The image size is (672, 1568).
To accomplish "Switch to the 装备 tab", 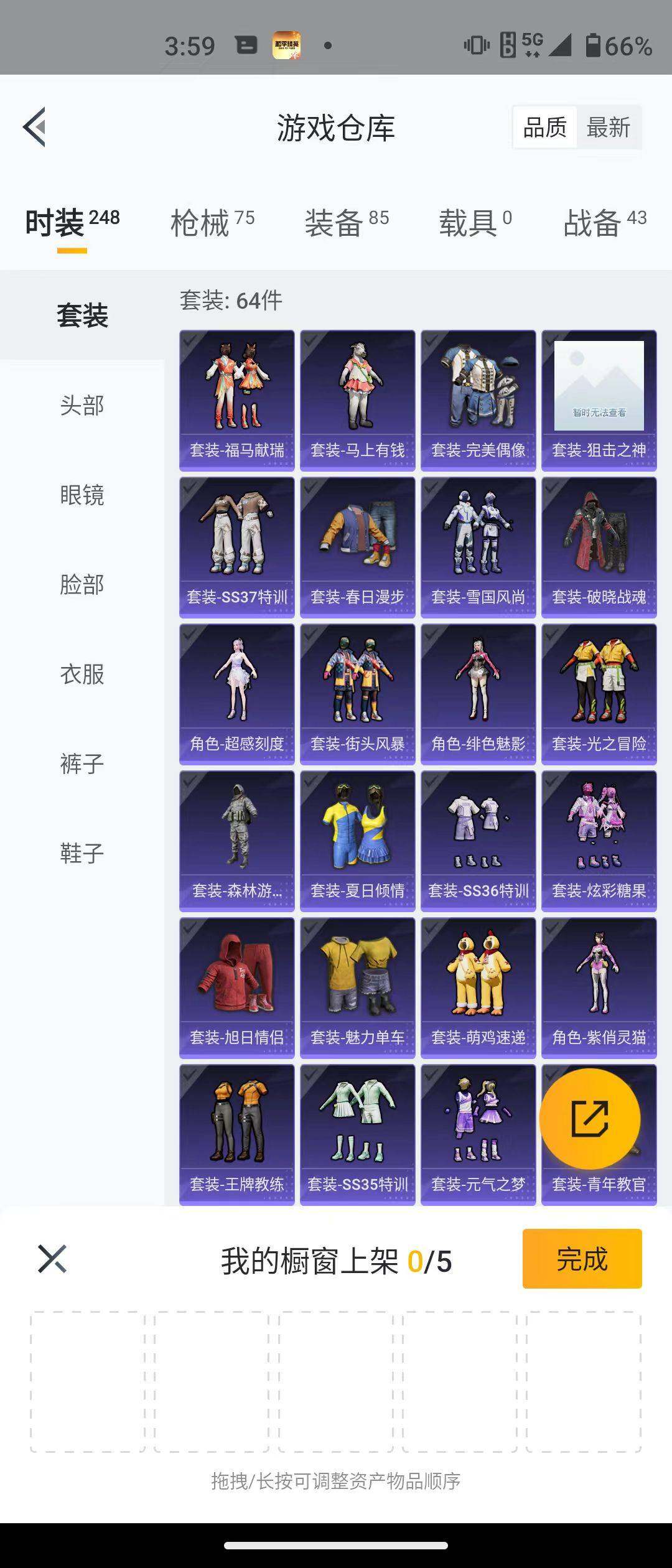I will [347, 223].
